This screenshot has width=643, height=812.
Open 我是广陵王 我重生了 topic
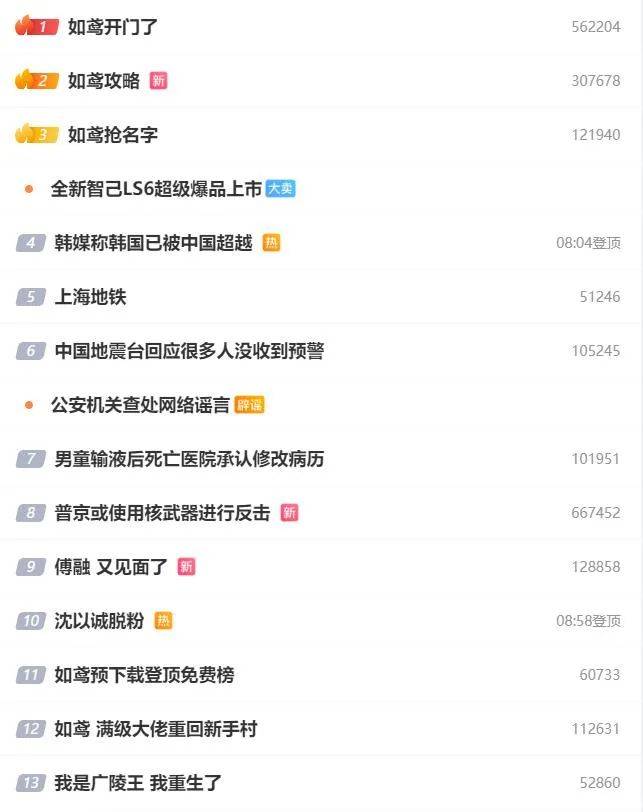tap(138, 783)
